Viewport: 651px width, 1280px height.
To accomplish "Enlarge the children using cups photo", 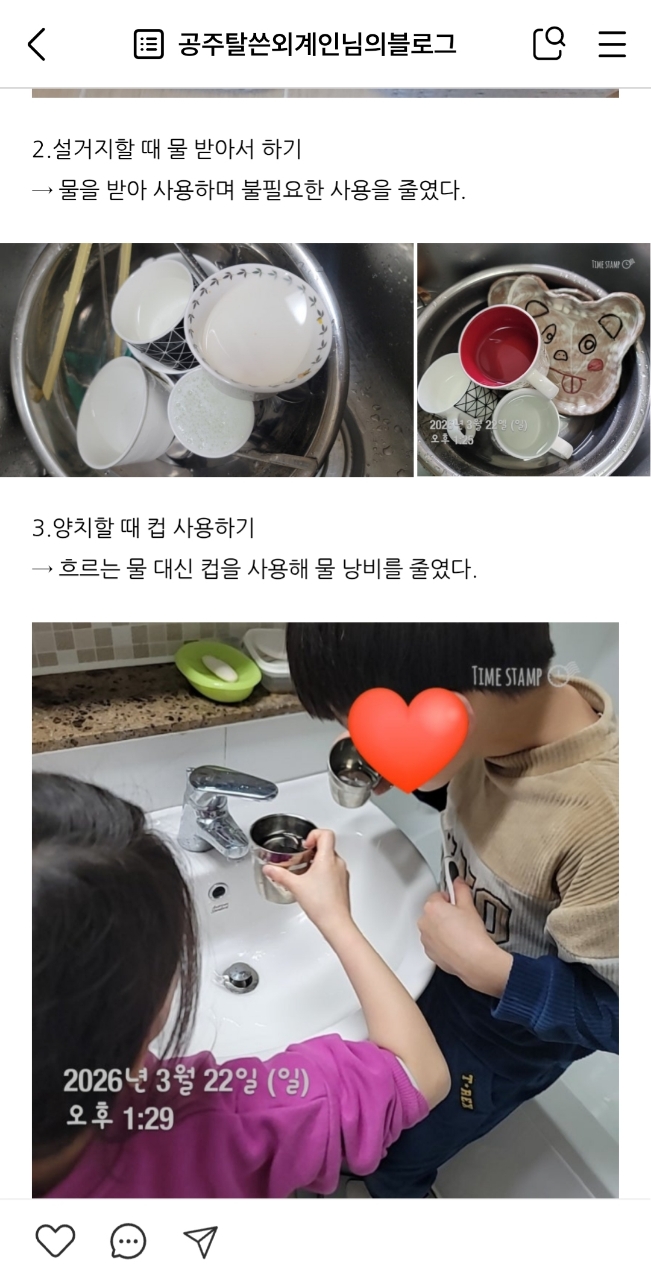I will click(325, 908).
